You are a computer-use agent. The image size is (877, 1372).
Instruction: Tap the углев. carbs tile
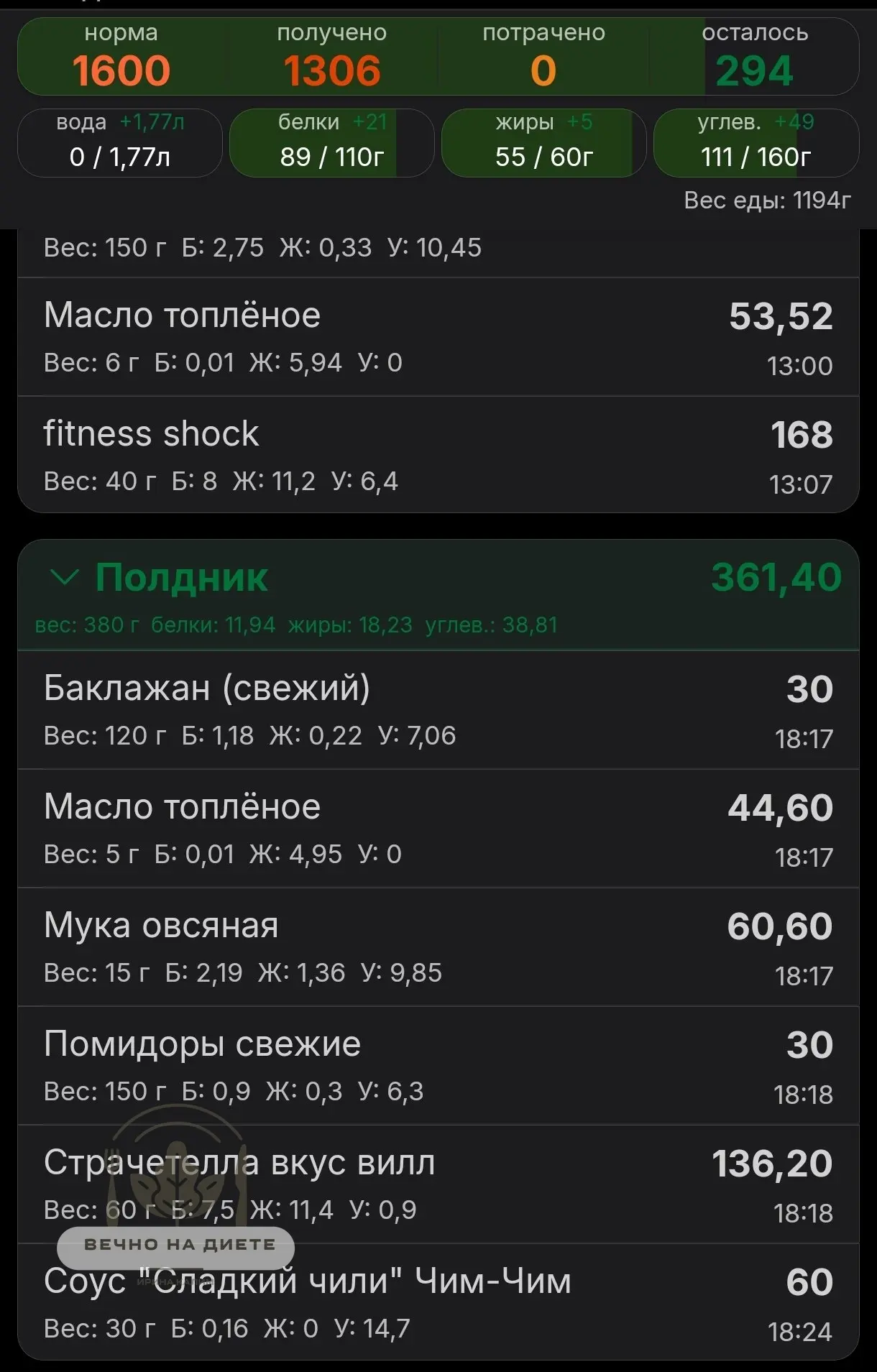[x=756, y=142]
